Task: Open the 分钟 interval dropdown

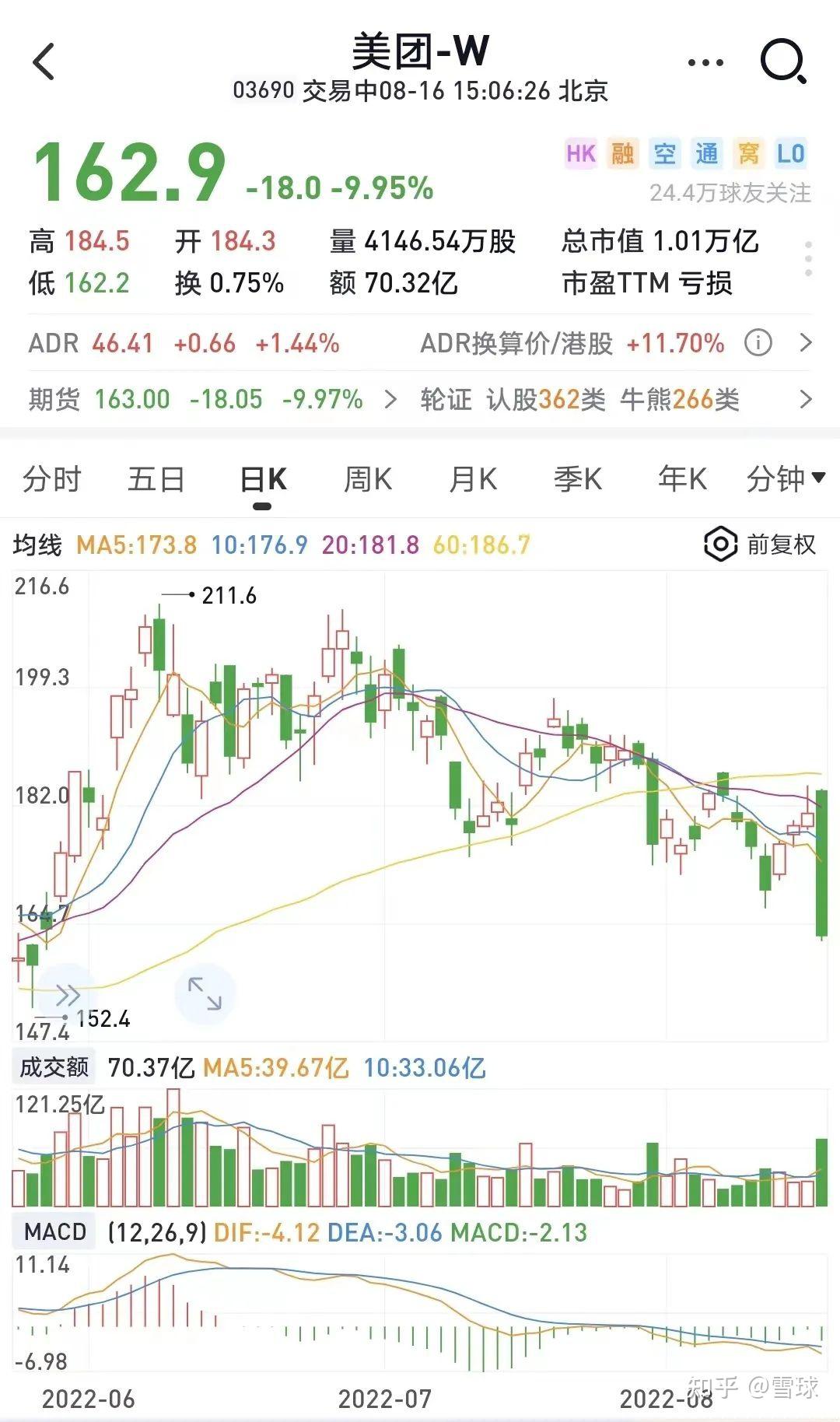Action: [786, 478]
